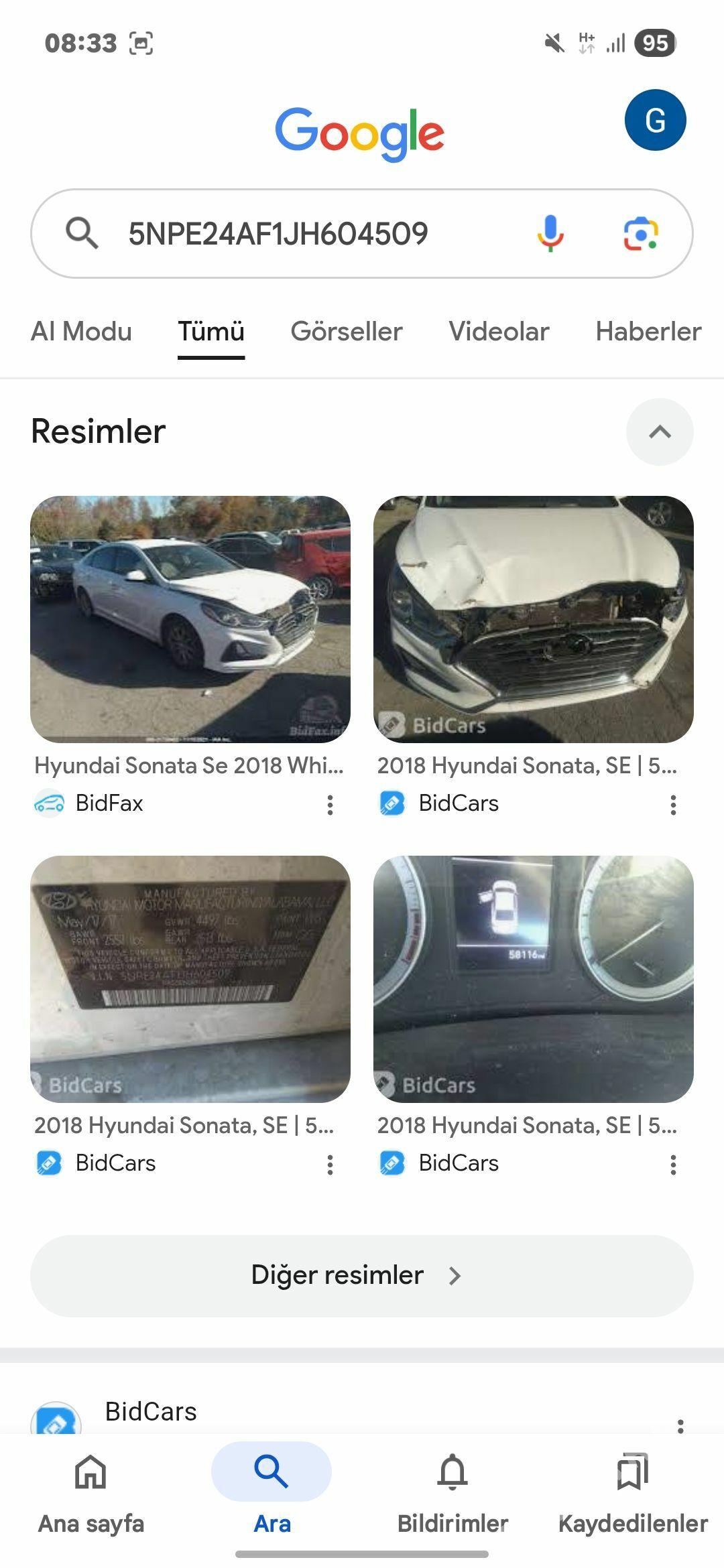Image resolution: width=724 pixels, height=1568 pixels.
Task: Open the account avatar G
Action: [x=655, y=121]
